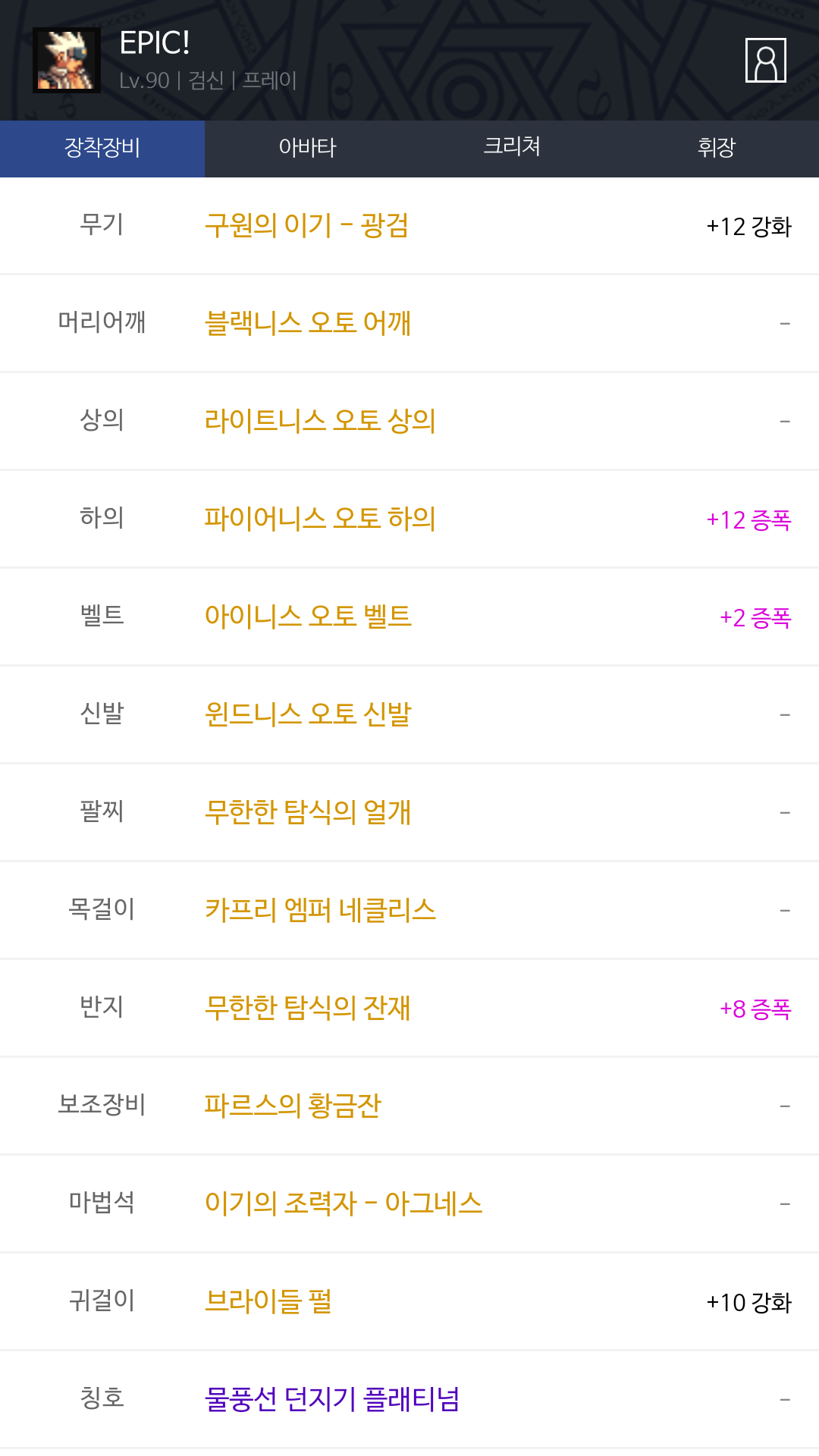View 블랙니스 오토 어깨 details
The height and width of the screenshot is (1456, 819).
coord(308,324)
